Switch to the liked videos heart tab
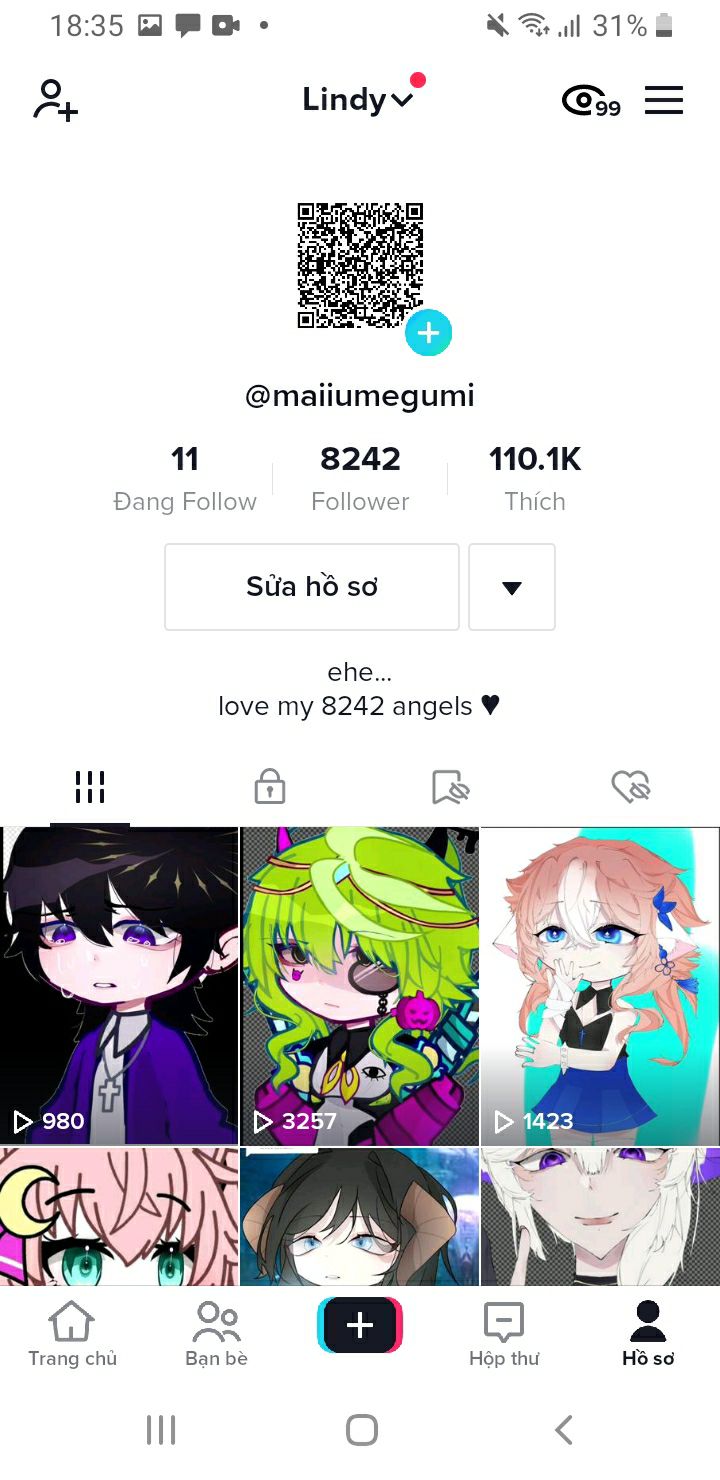720x1480 pixels. pyautogui.click(x=630, y=787)
